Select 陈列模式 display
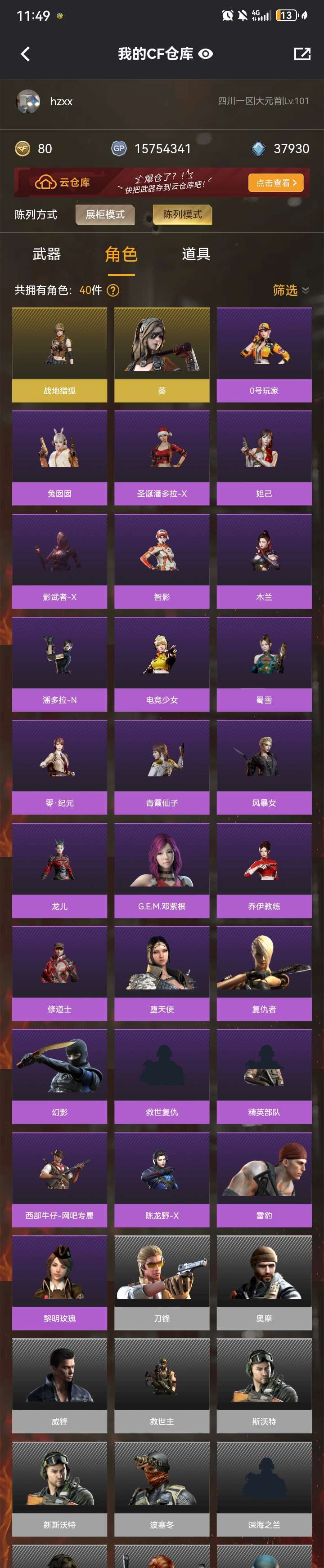324x1568 pixels. tap(182, 214)
